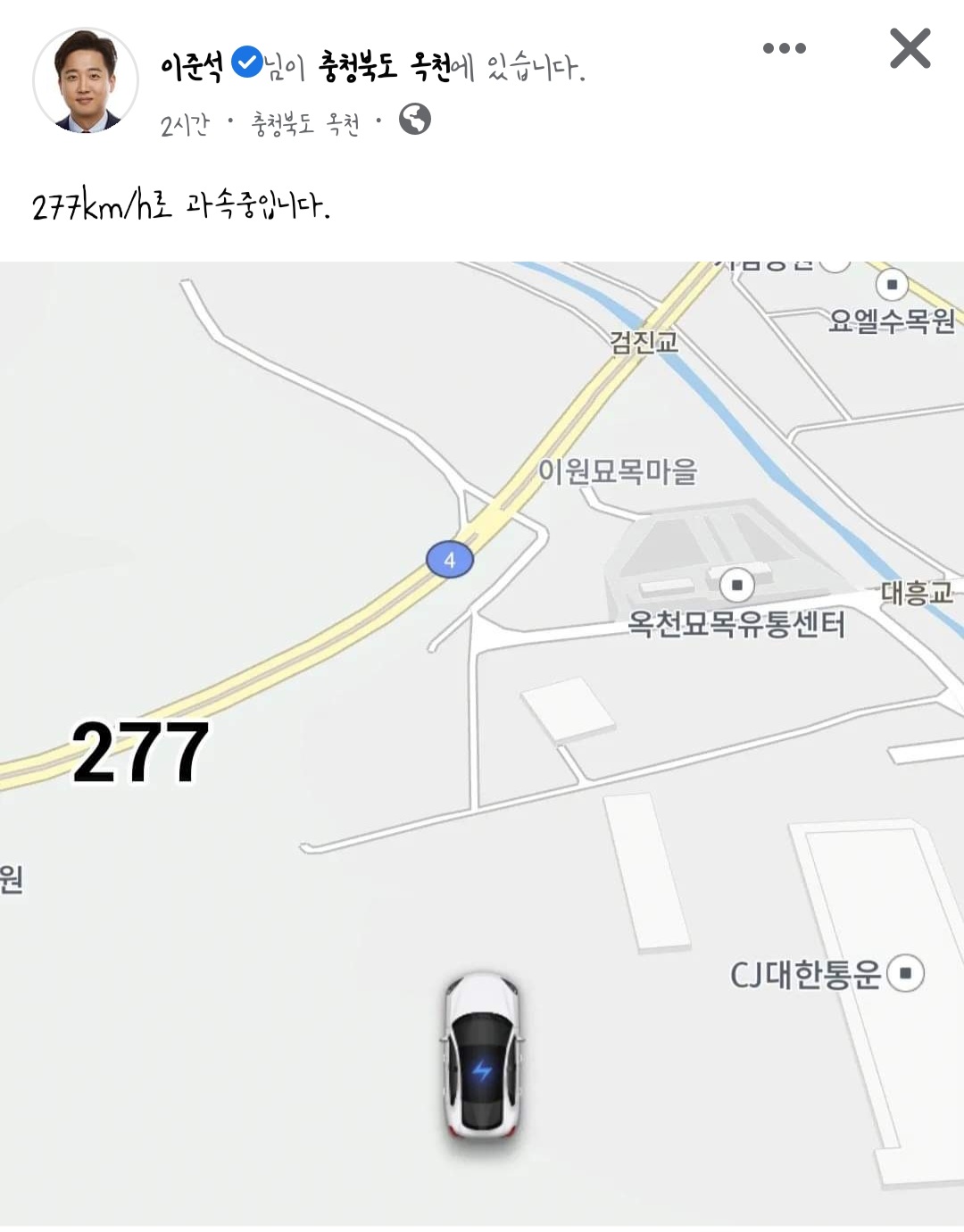Open 이준석's profile picture
Screen dimensions: 964x1232
coord(86,81)
